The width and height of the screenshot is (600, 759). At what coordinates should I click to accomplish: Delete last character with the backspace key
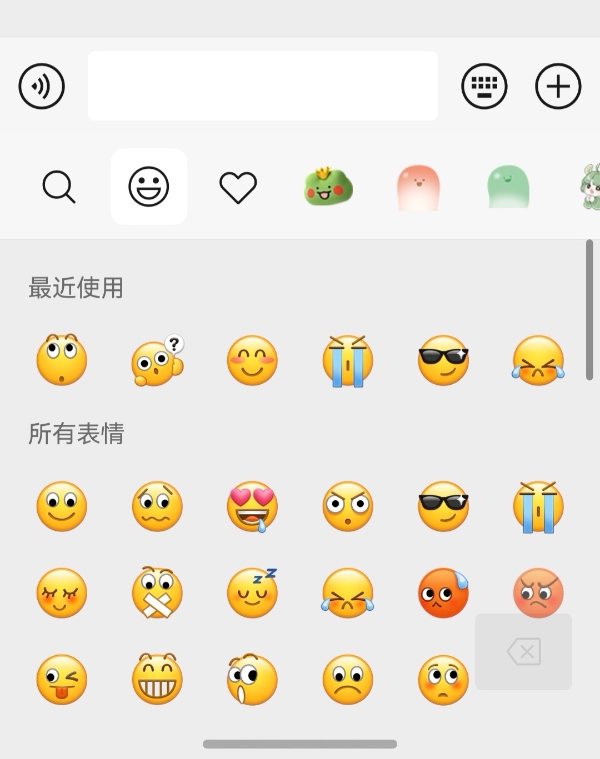tap(523, 652)
